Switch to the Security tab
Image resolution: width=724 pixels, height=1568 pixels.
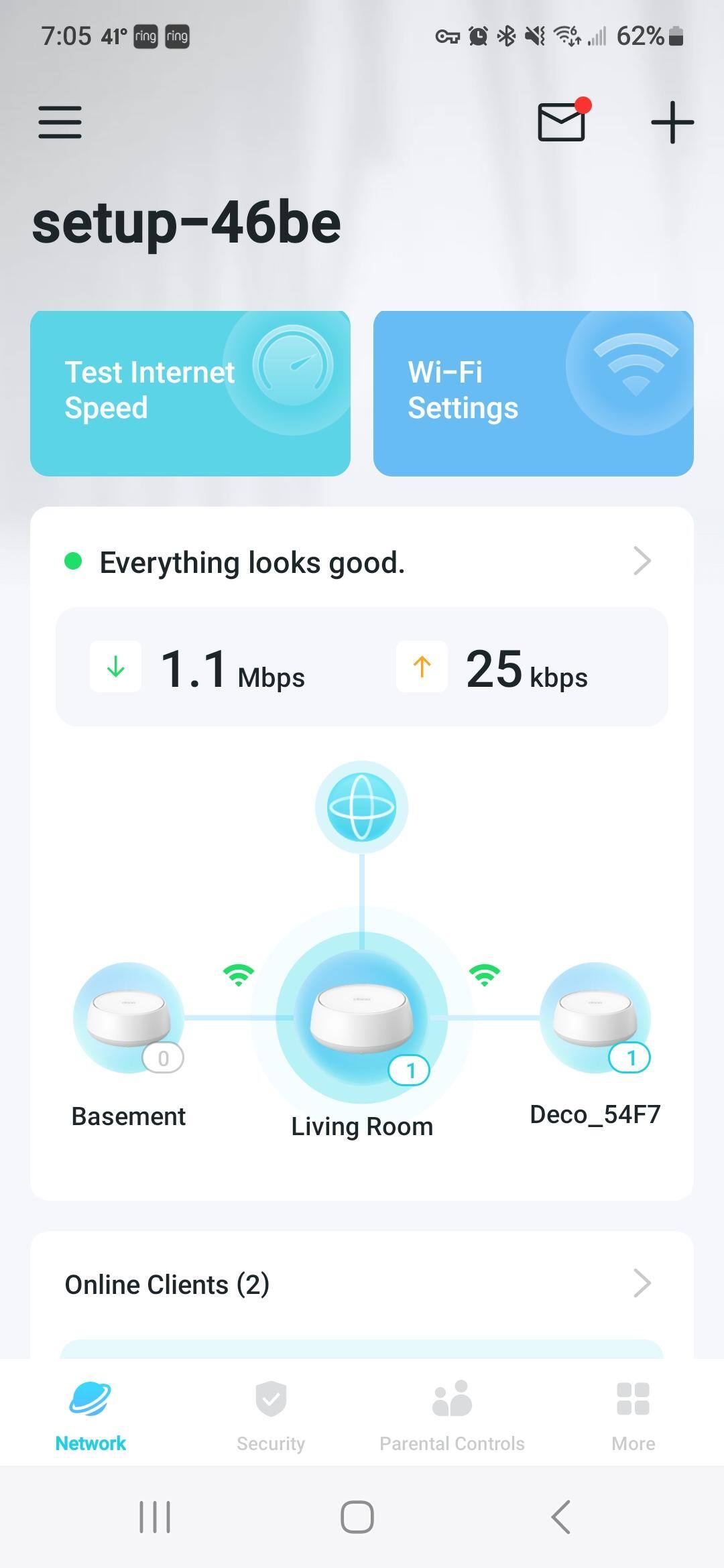pos(271,1414)
